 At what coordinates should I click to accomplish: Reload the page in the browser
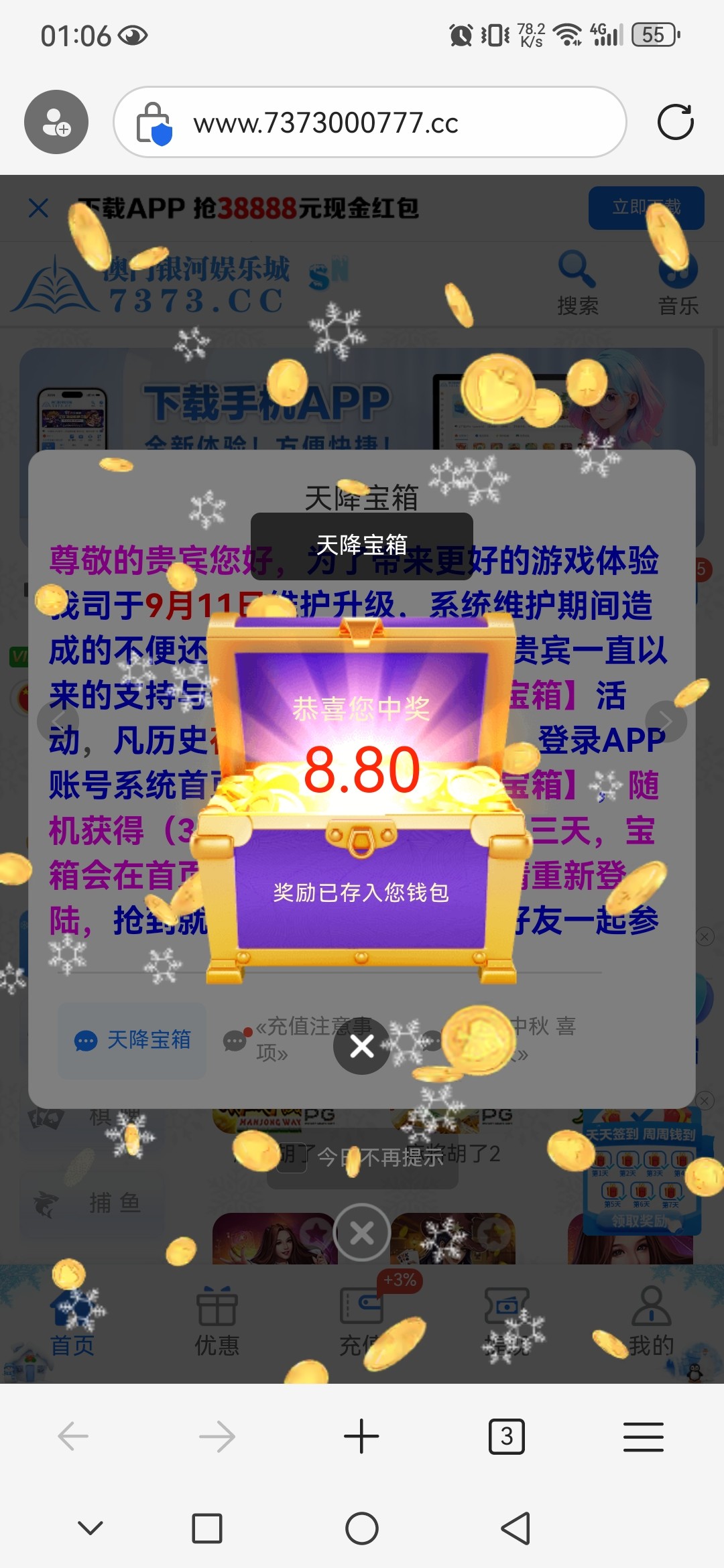[x=675, y=122]
